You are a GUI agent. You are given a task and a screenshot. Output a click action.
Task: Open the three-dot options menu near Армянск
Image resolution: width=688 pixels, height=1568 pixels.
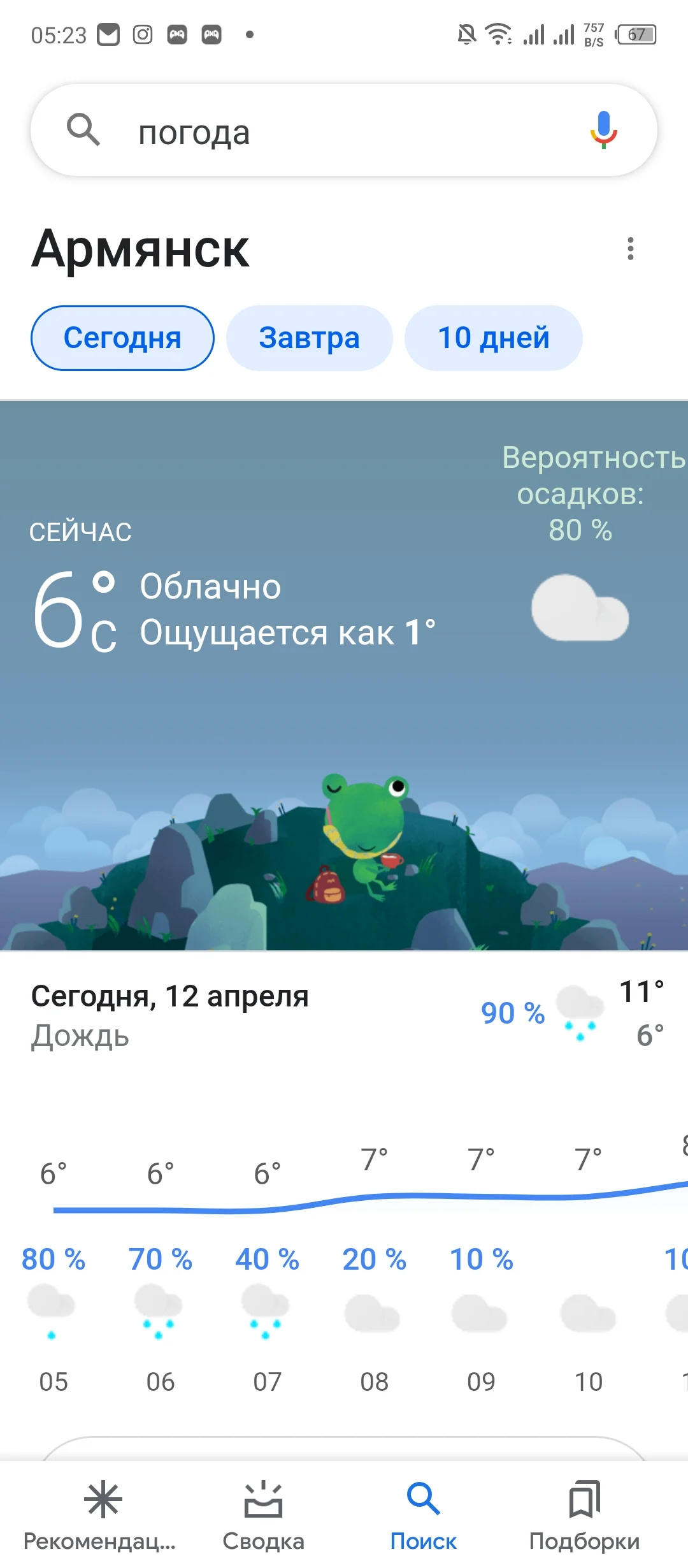630,249
